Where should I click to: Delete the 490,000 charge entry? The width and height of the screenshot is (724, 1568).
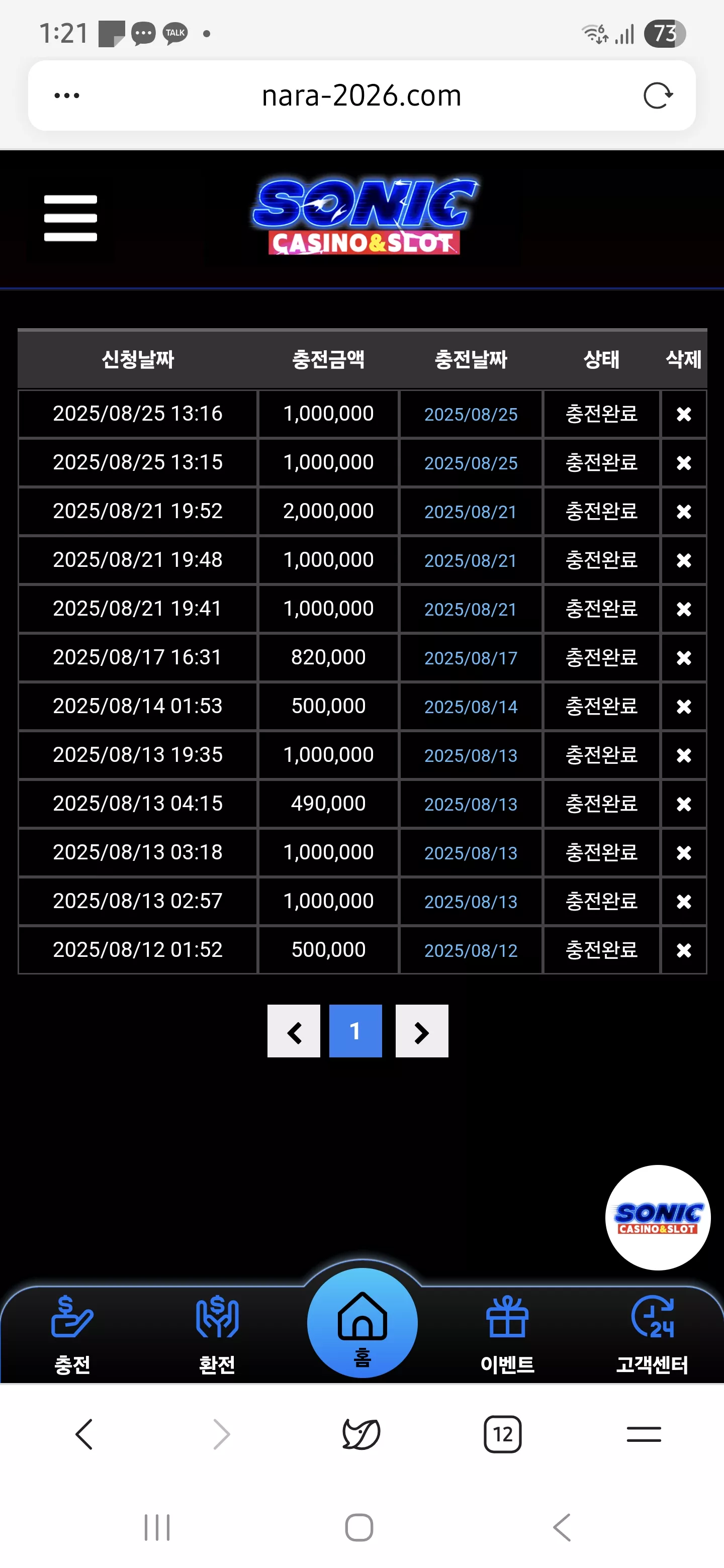pyautogui.click(x=684, y=804)
